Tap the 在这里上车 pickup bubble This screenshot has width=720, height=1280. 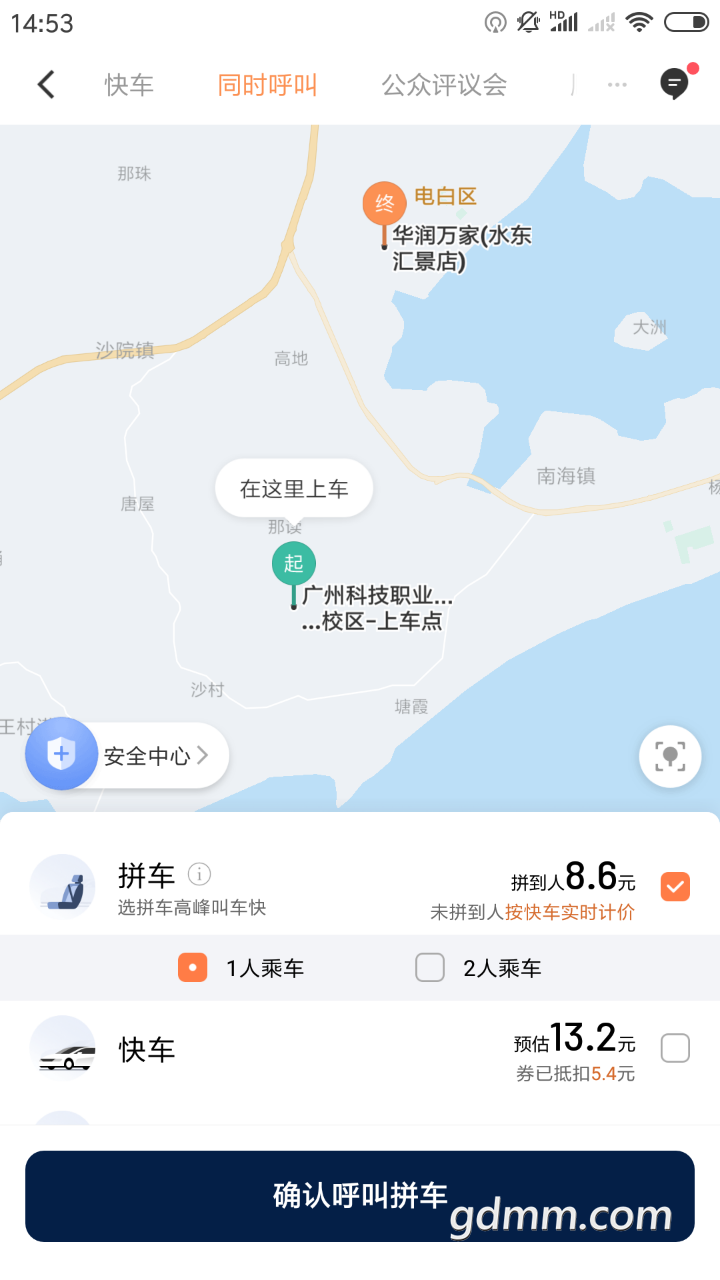pyautogui.click(x=294, y=489)
